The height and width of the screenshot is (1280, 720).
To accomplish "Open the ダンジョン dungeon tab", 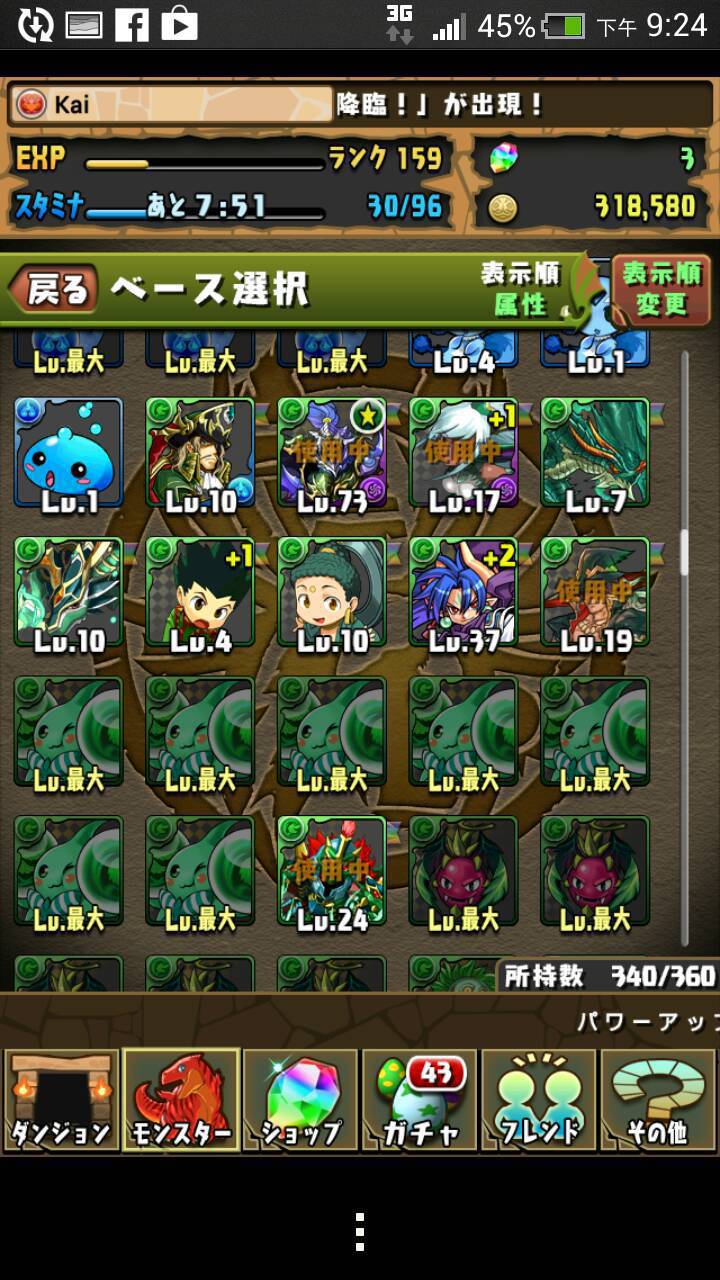I will tap(60, 1100).
